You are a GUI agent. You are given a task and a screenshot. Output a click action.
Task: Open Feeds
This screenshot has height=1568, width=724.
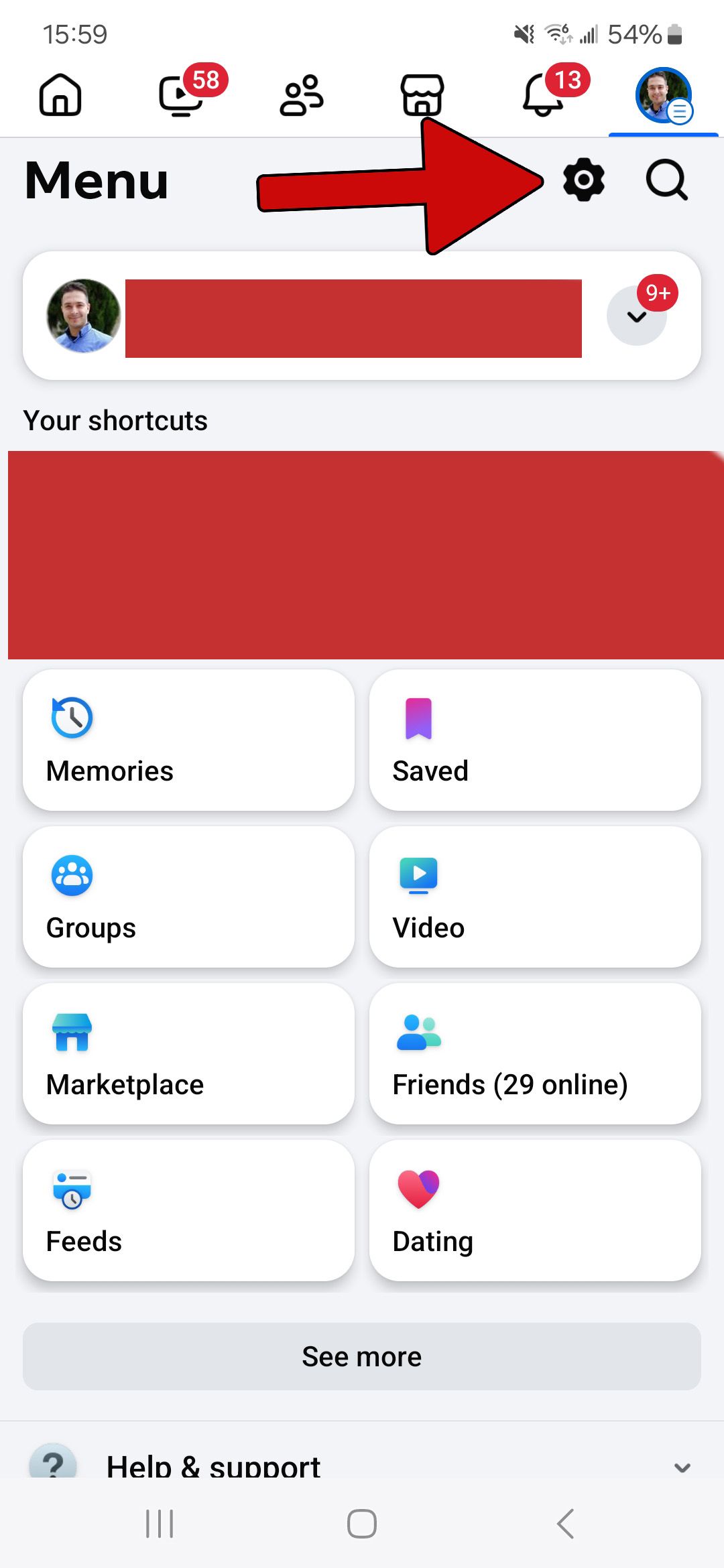coord(188,1211)
